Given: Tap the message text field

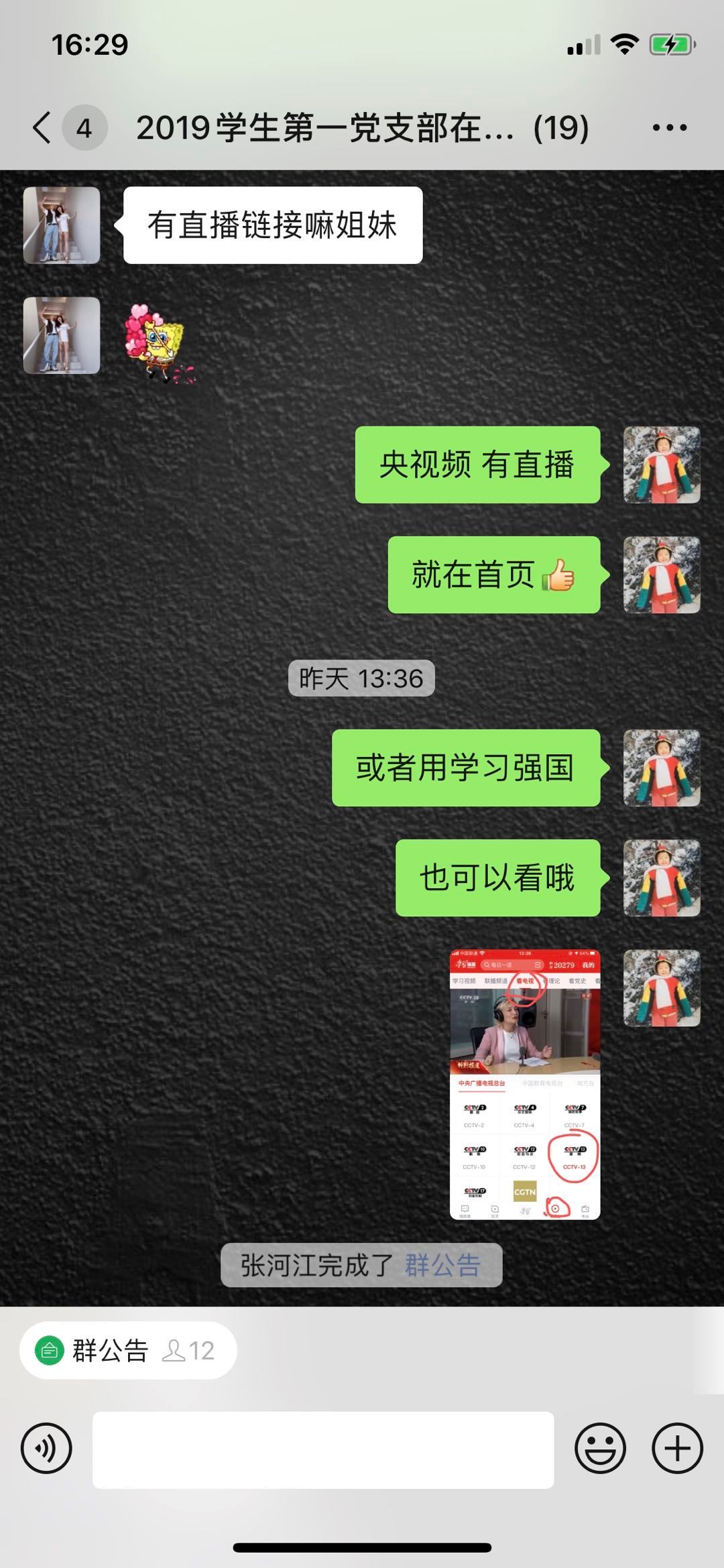Looking at the screenshot, I should click(322, 1449).
